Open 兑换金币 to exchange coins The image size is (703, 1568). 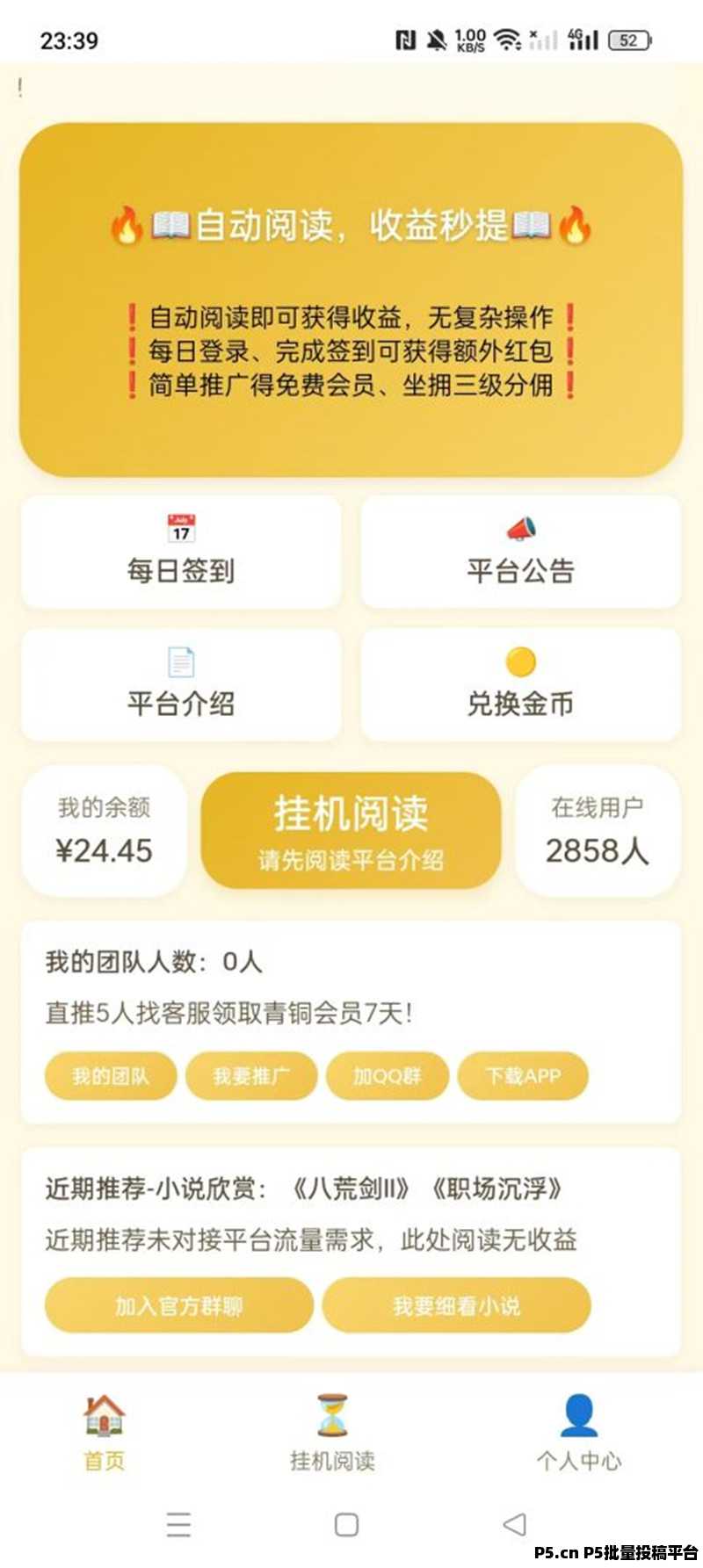520,685
